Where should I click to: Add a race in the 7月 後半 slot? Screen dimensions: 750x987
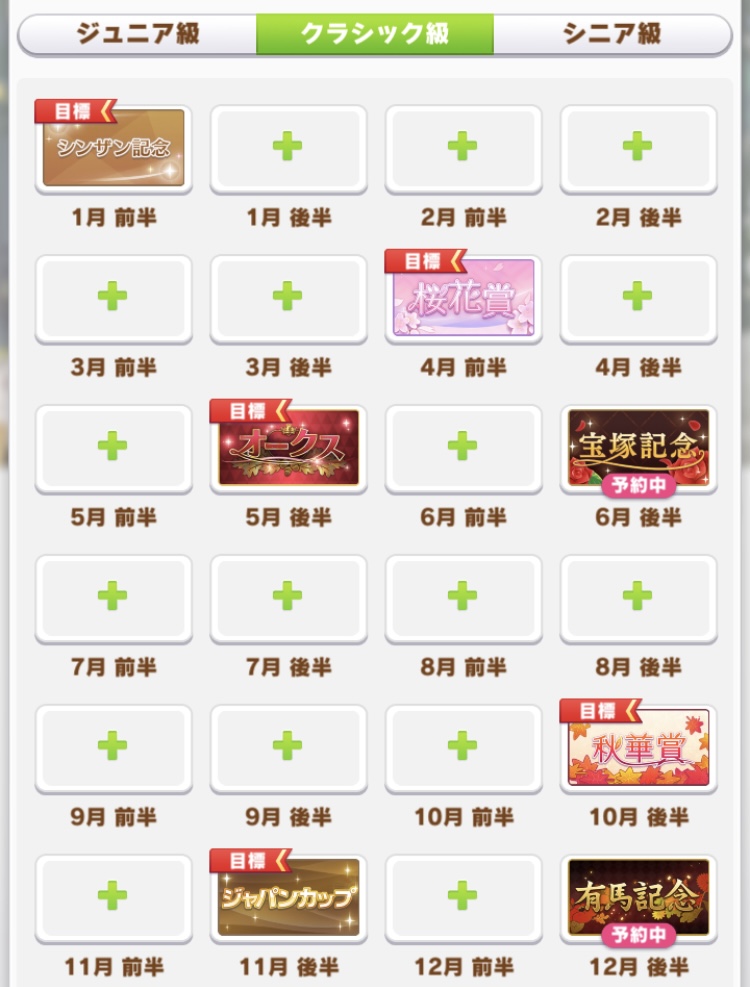coord(288,597)
